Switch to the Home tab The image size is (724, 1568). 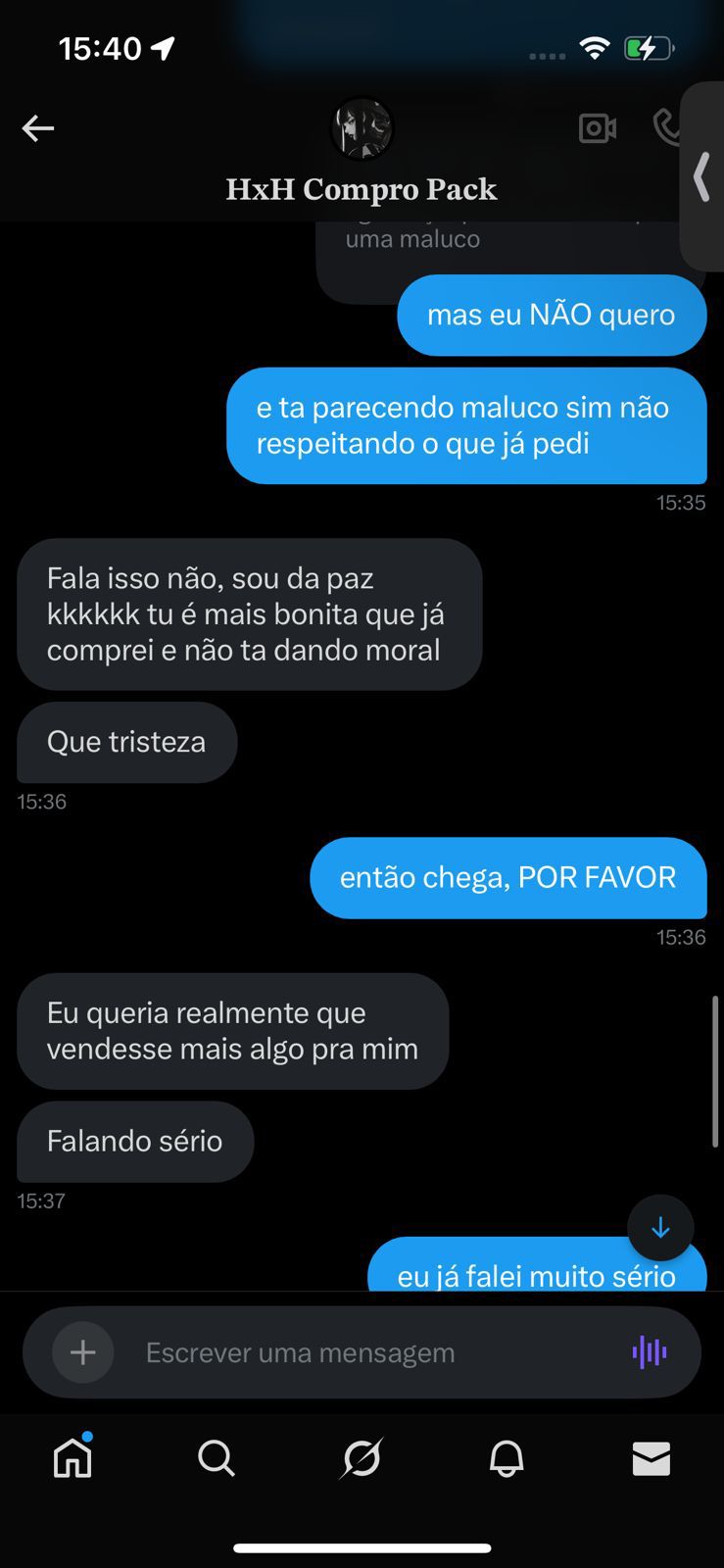72,1458
